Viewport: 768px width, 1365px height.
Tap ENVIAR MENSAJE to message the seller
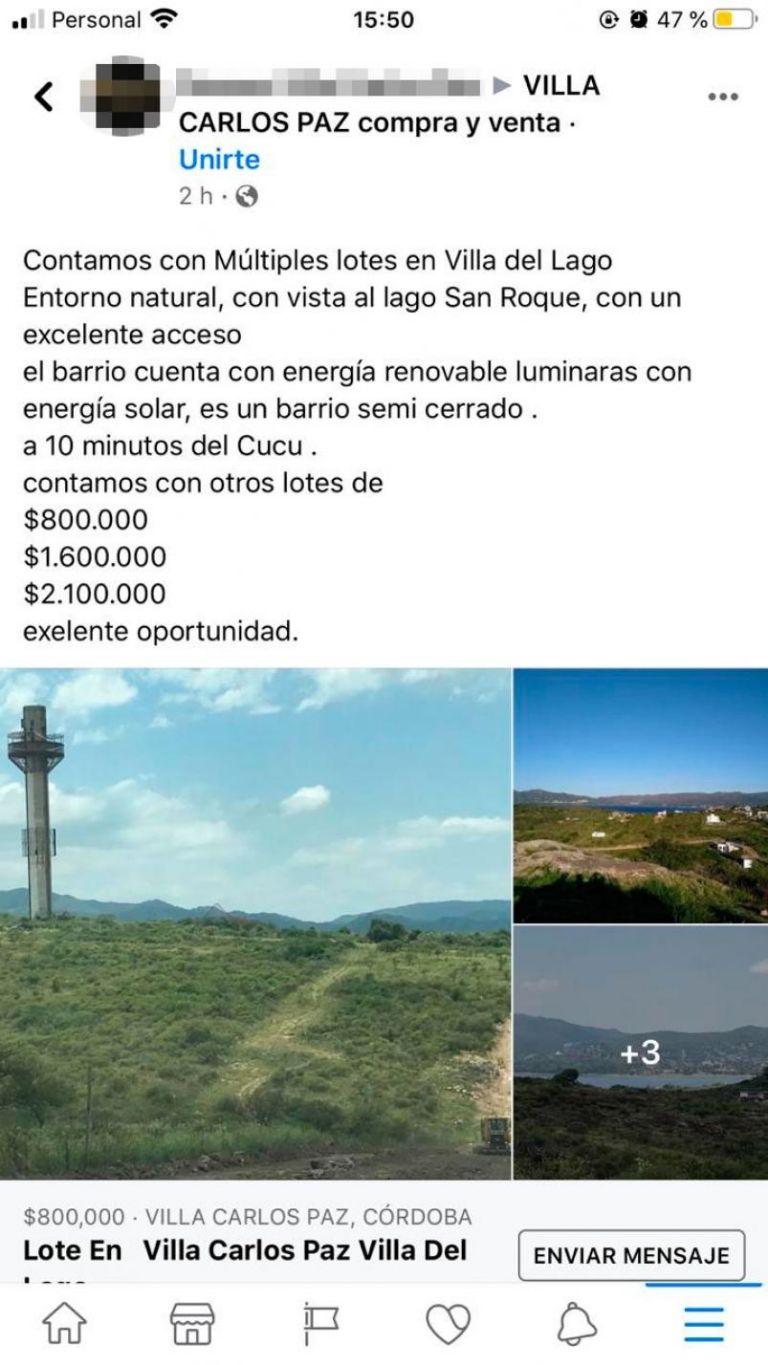coord(631,1255)
